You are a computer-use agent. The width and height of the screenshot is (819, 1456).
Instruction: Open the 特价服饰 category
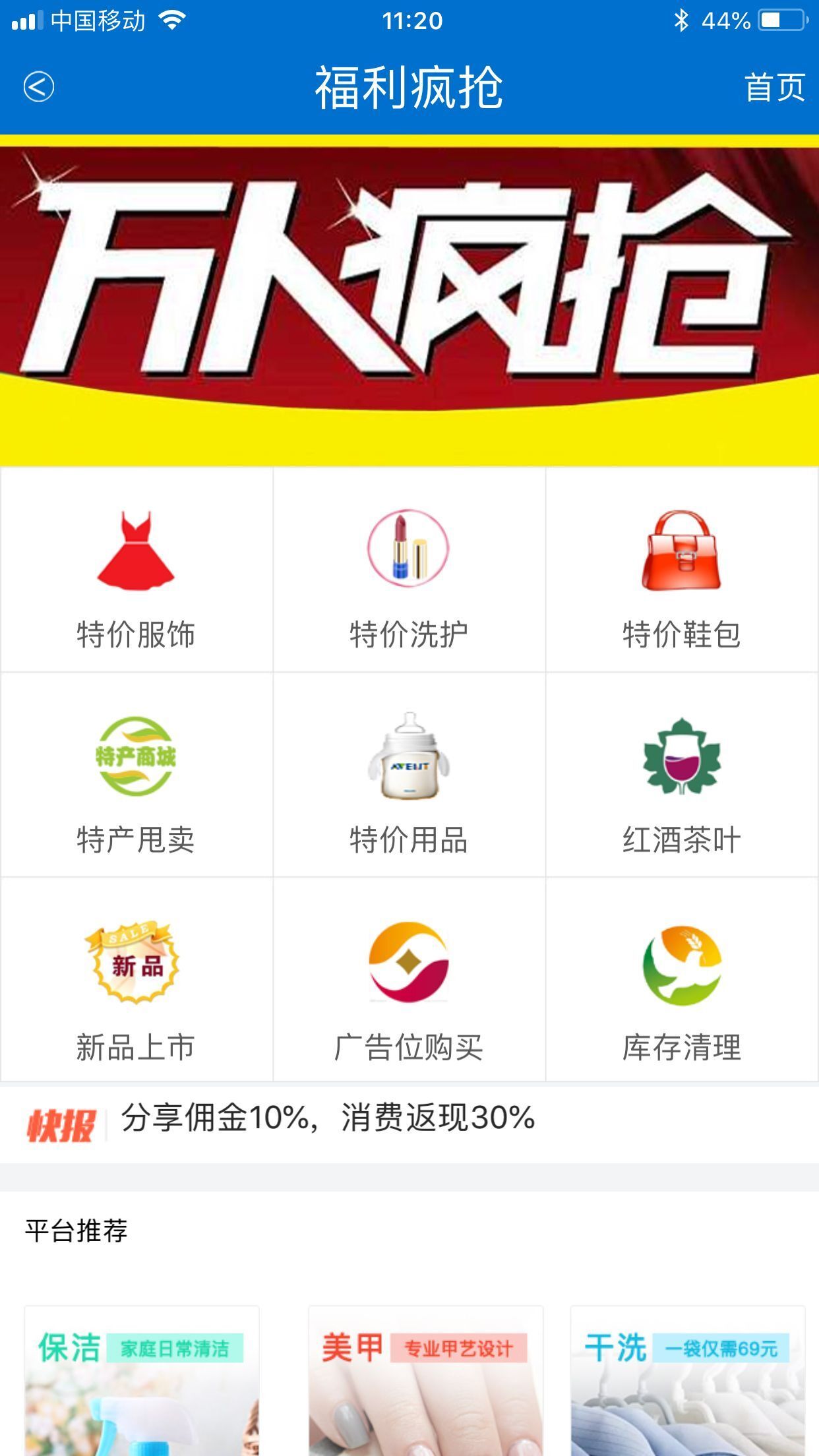tap(136, 570)
